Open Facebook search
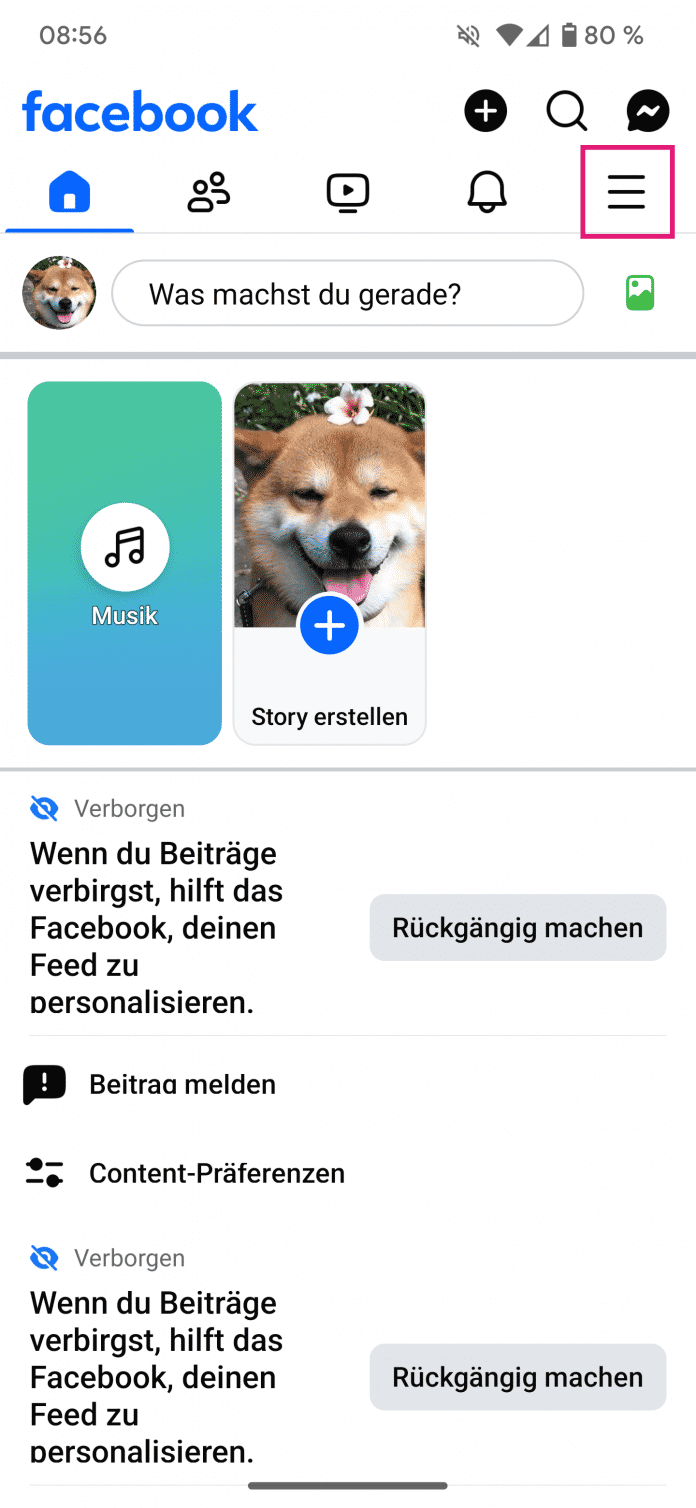696x1508 pixels. click(x=567, y=111)
